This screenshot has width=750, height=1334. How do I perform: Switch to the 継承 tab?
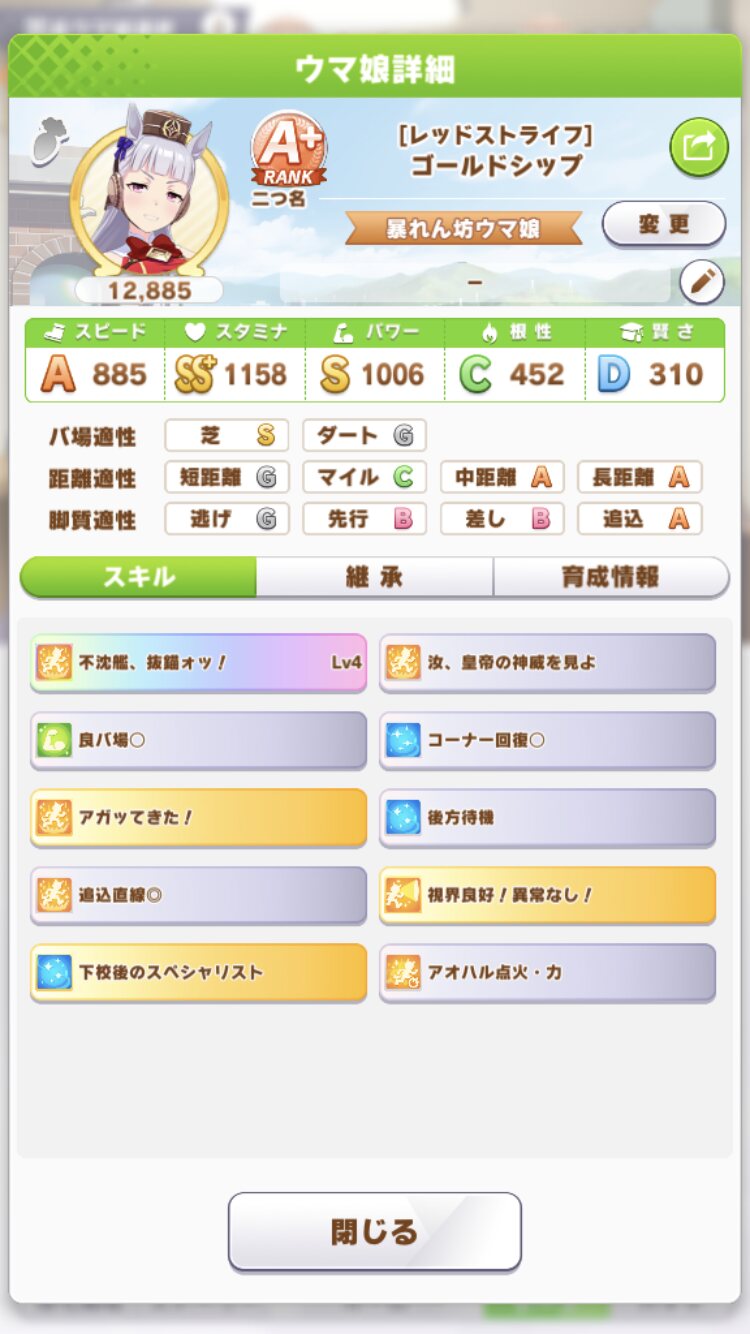pos(374,577)
